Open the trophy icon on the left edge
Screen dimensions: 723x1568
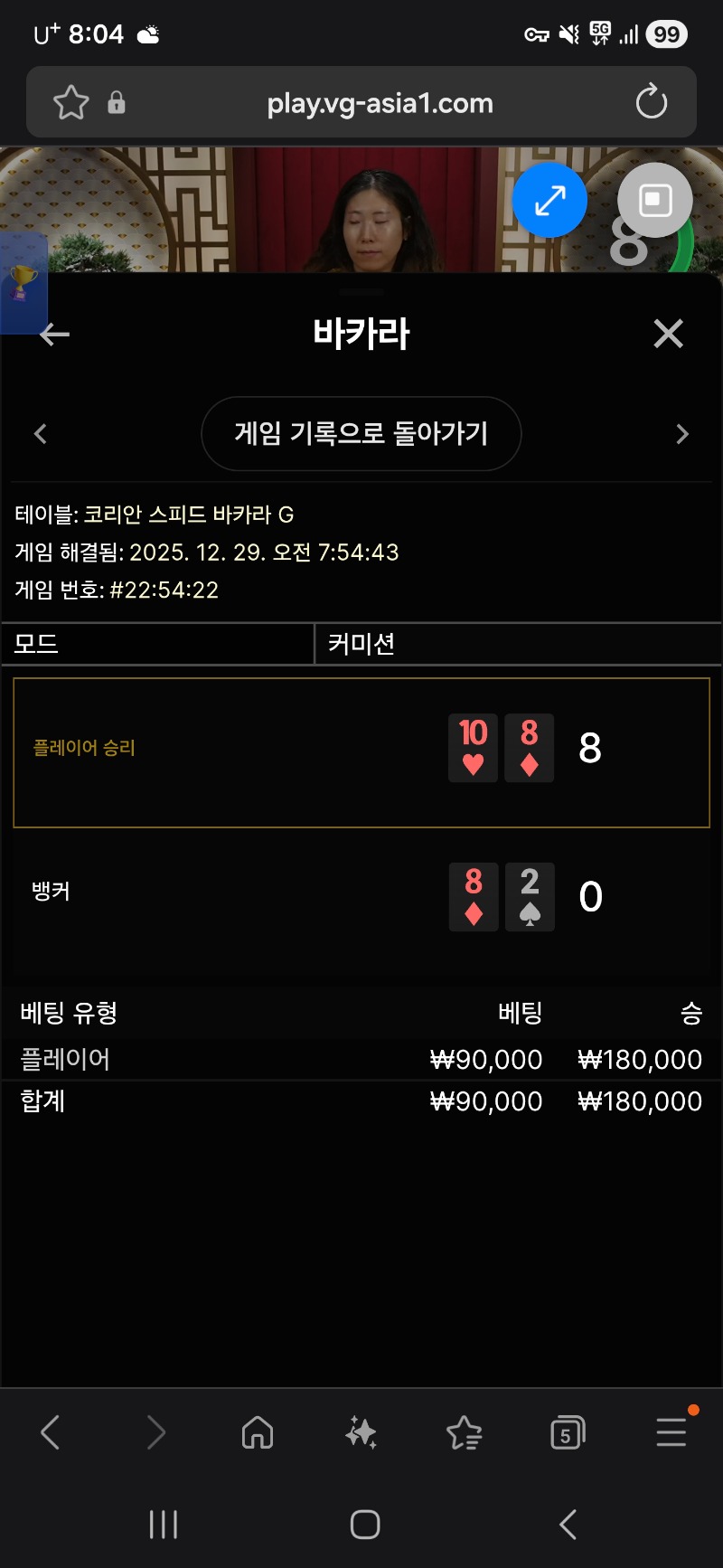click(x=23, y=282)
